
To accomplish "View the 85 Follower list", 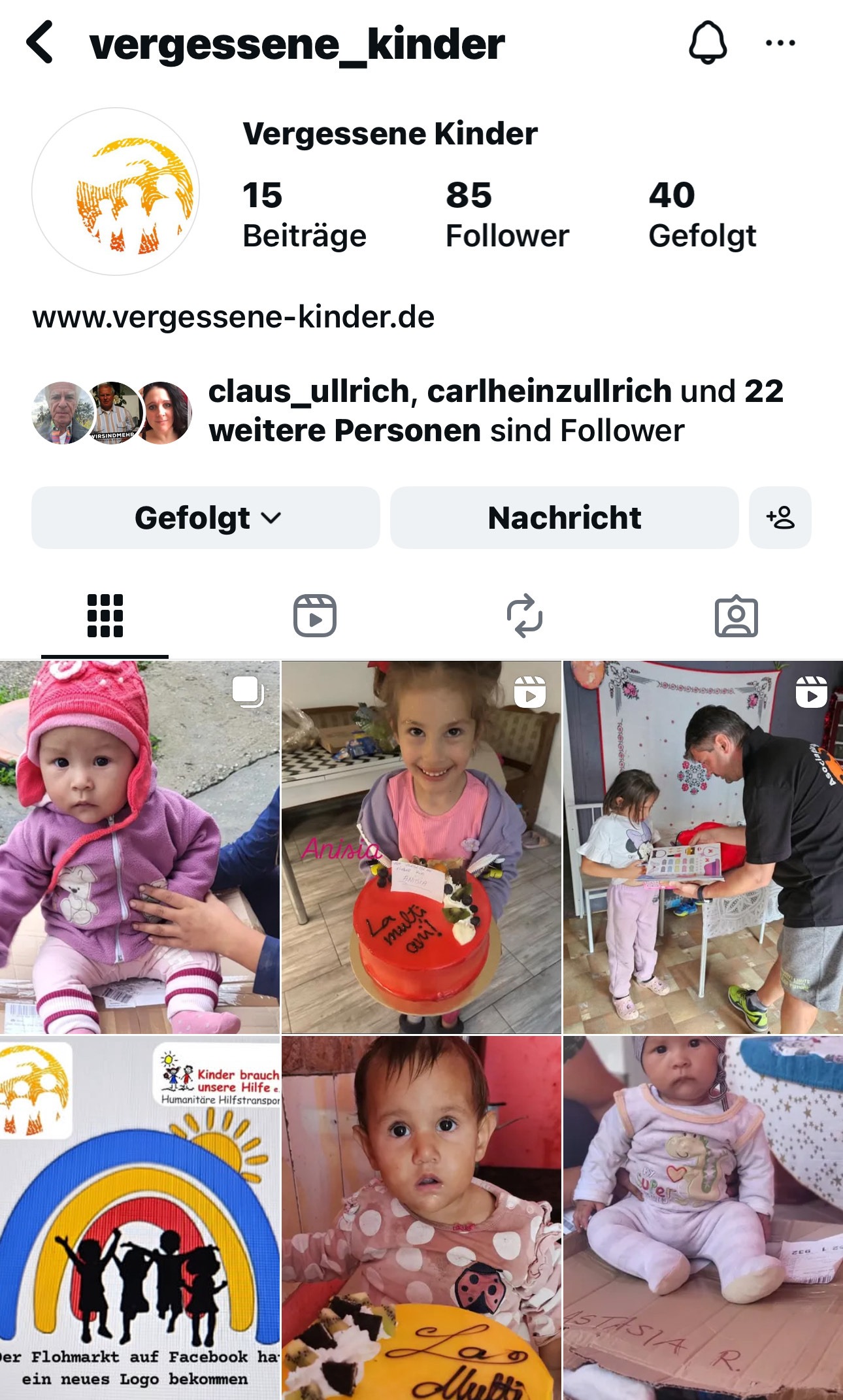I will tap(506, 214).
